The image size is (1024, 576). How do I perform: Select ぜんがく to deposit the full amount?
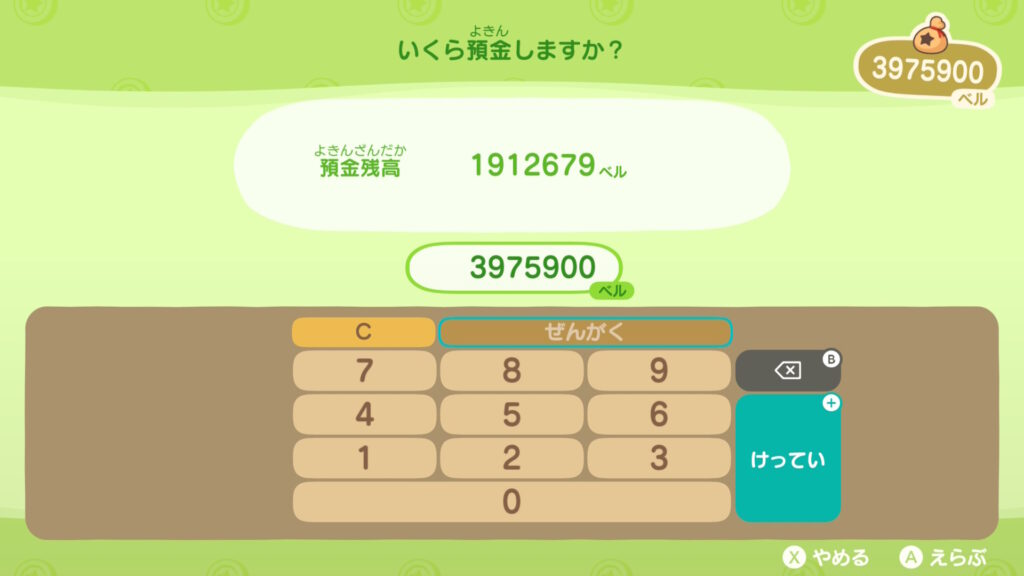pos(585,333)
